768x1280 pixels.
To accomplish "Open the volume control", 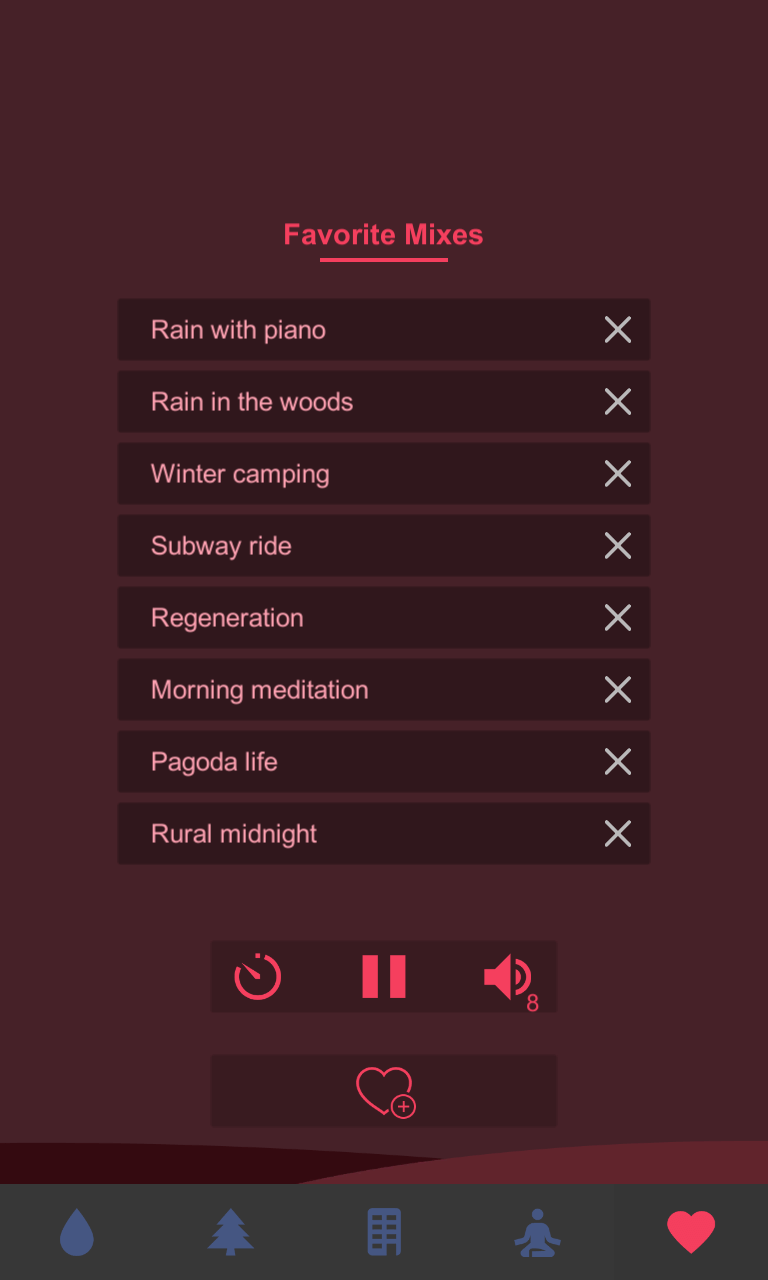I will click(510, 978).
